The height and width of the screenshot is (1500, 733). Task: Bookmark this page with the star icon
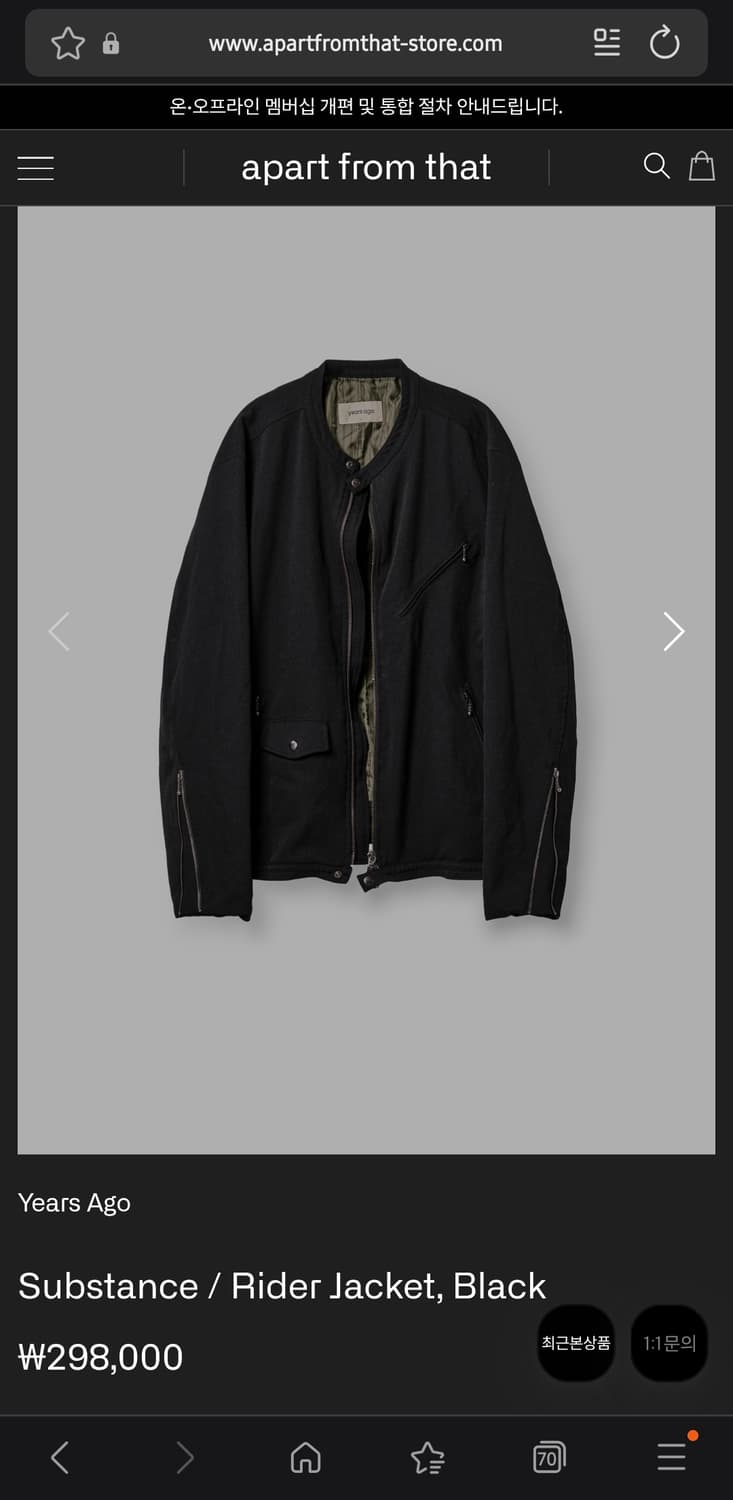tap(68, 43)
